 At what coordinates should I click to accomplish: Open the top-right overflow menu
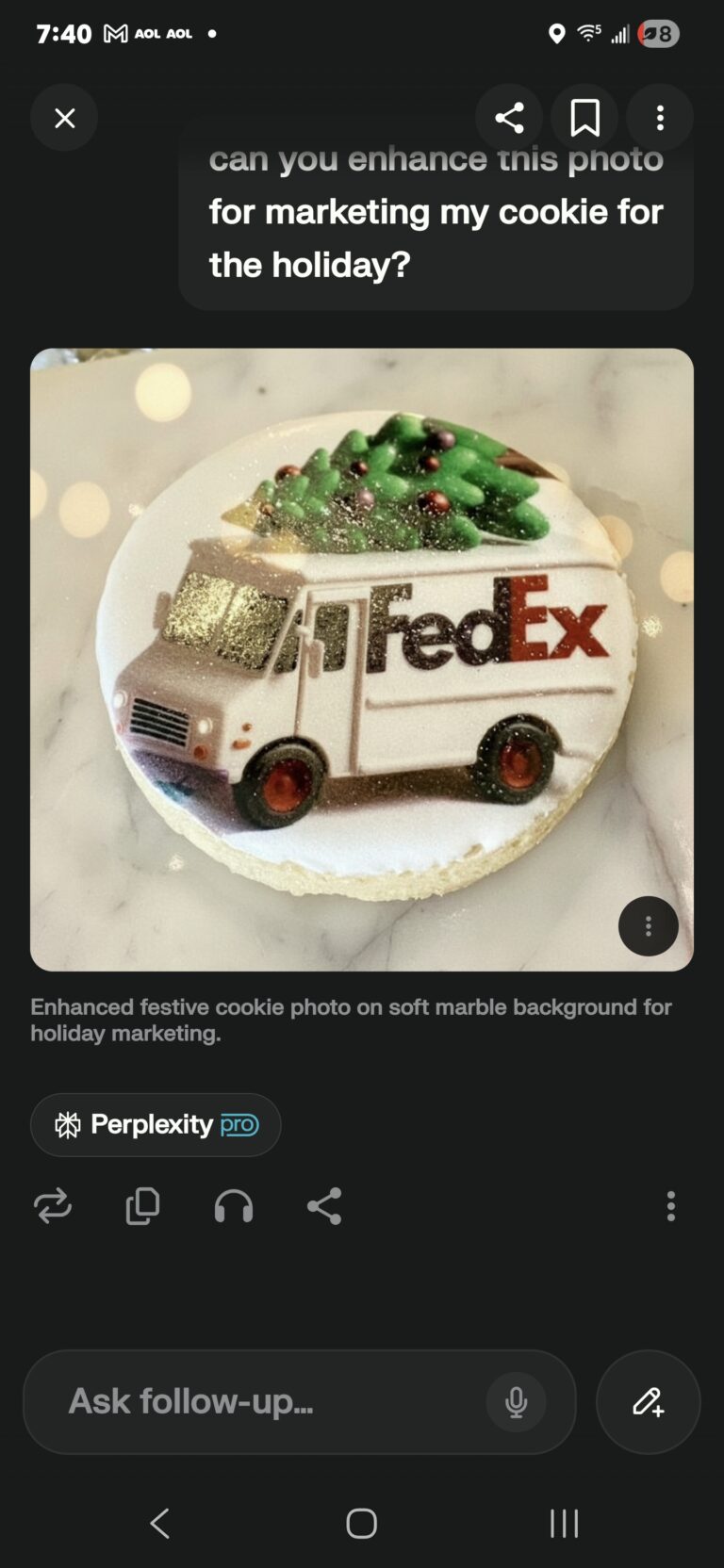tap(660, 118)
